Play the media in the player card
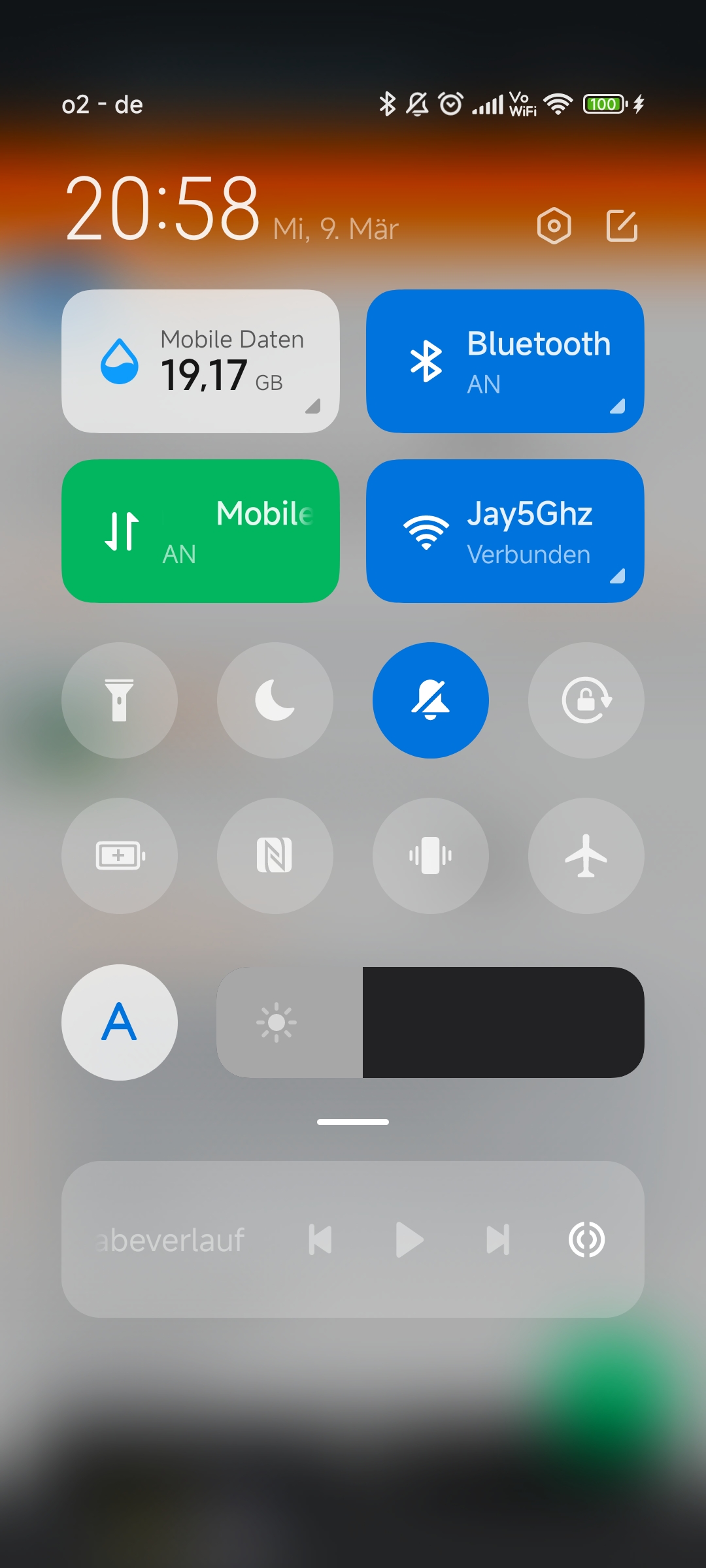Screen dimensions: 706x1568 click(x=410, y=1240)
